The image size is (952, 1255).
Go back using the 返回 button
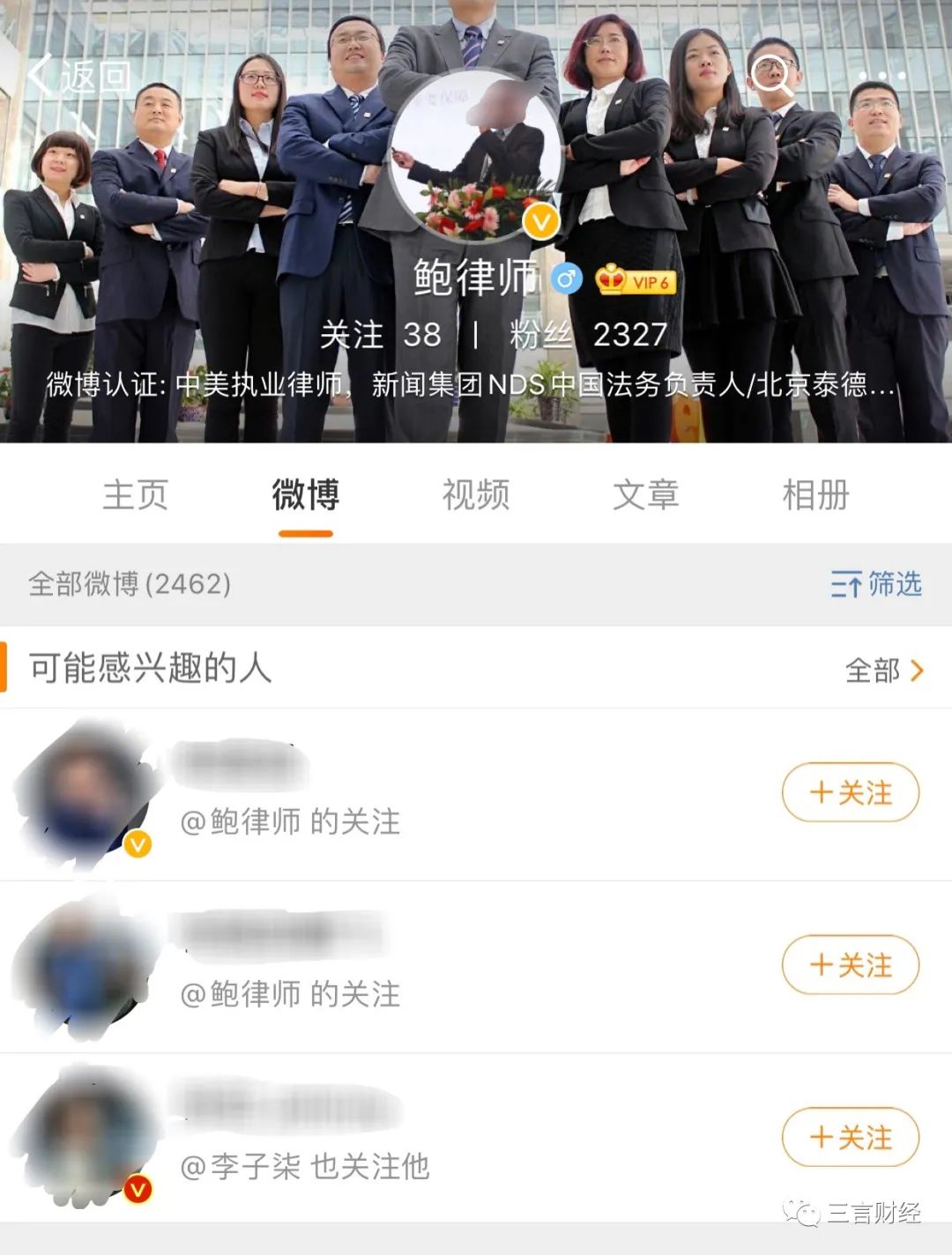(78, 77)
